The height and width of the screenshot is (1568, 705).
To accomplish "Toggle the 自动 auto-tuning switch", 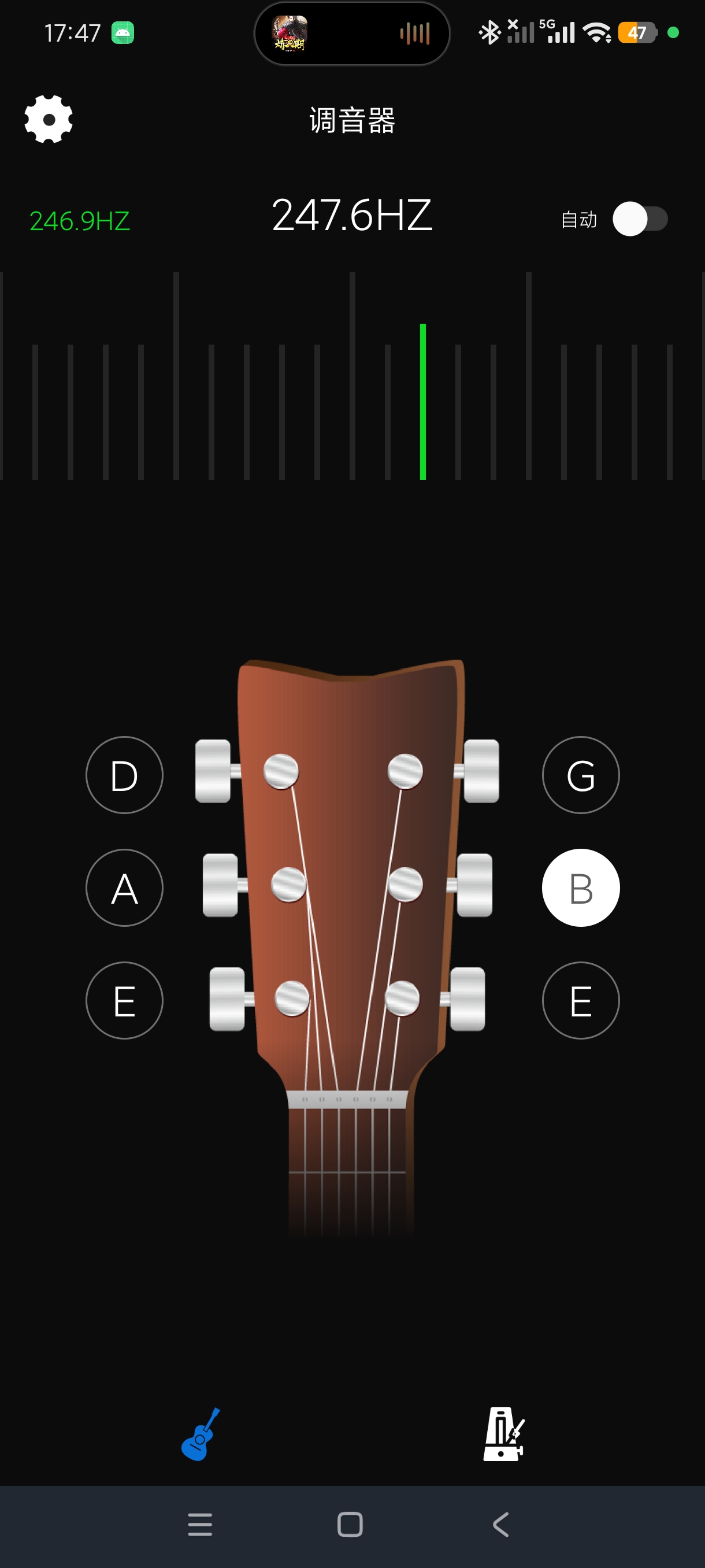I will (x=640, y=219).
